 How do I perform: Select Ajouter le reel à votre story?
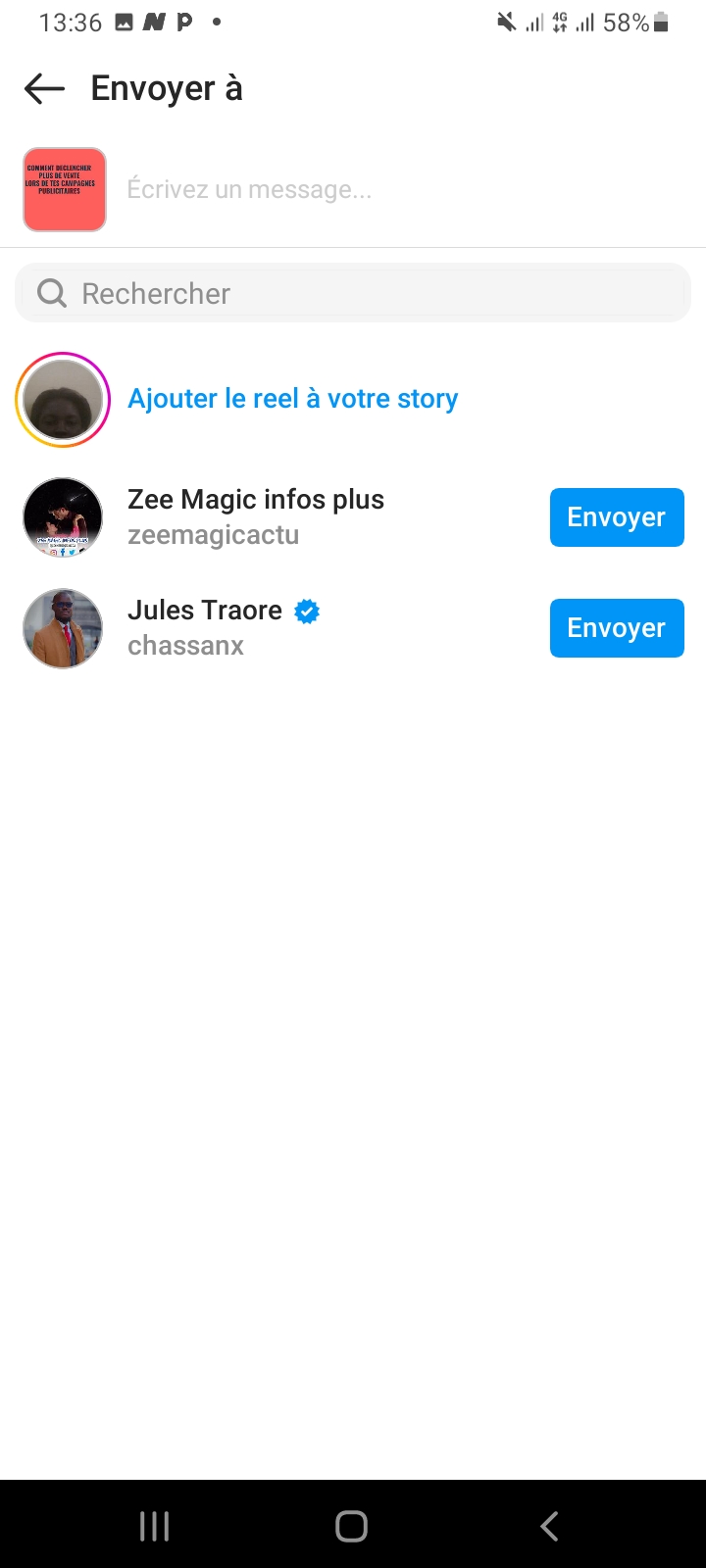292,399
